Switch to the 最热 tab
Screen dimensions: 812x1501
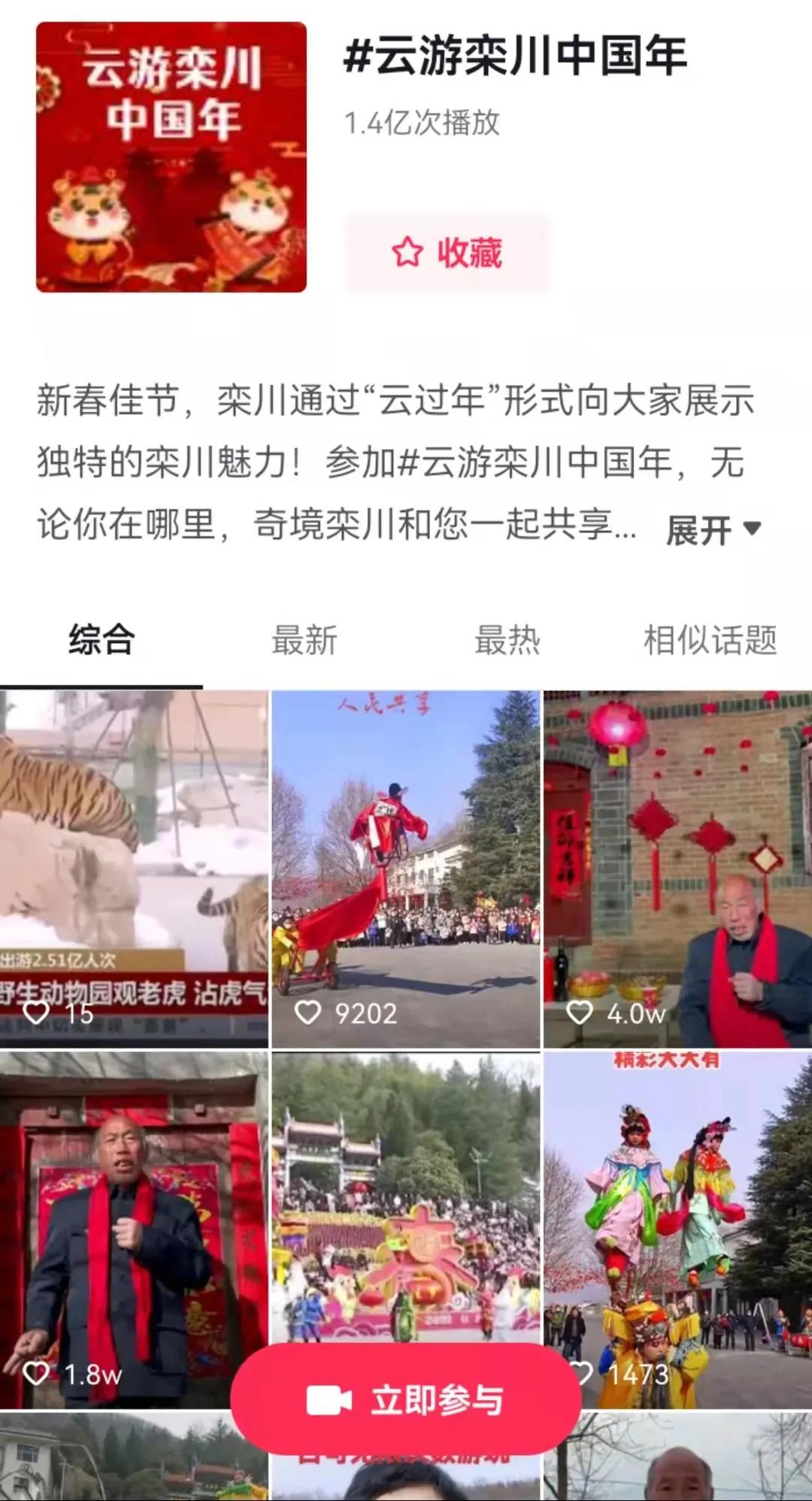click(x=507, y=641)
